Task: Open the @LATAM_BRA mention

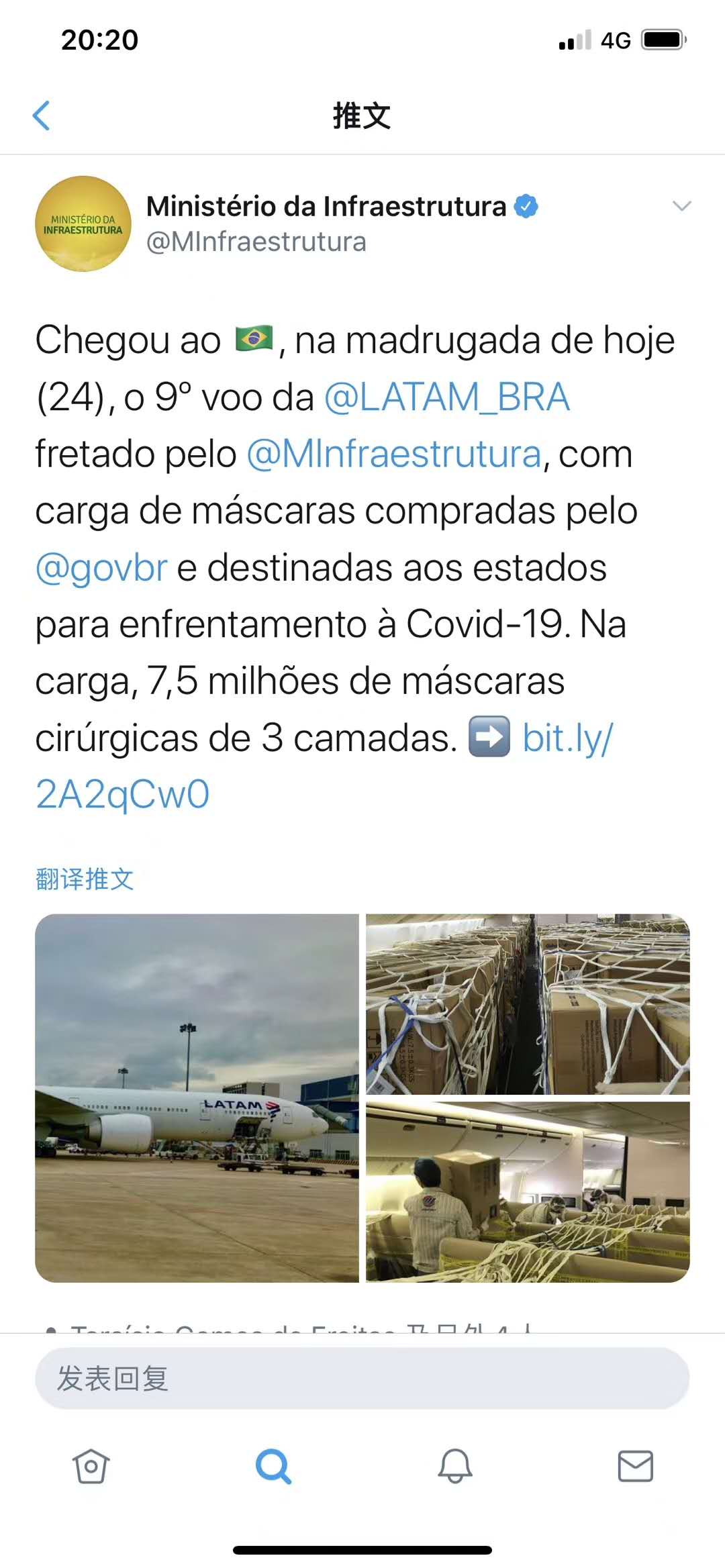Action: point(447,397)
